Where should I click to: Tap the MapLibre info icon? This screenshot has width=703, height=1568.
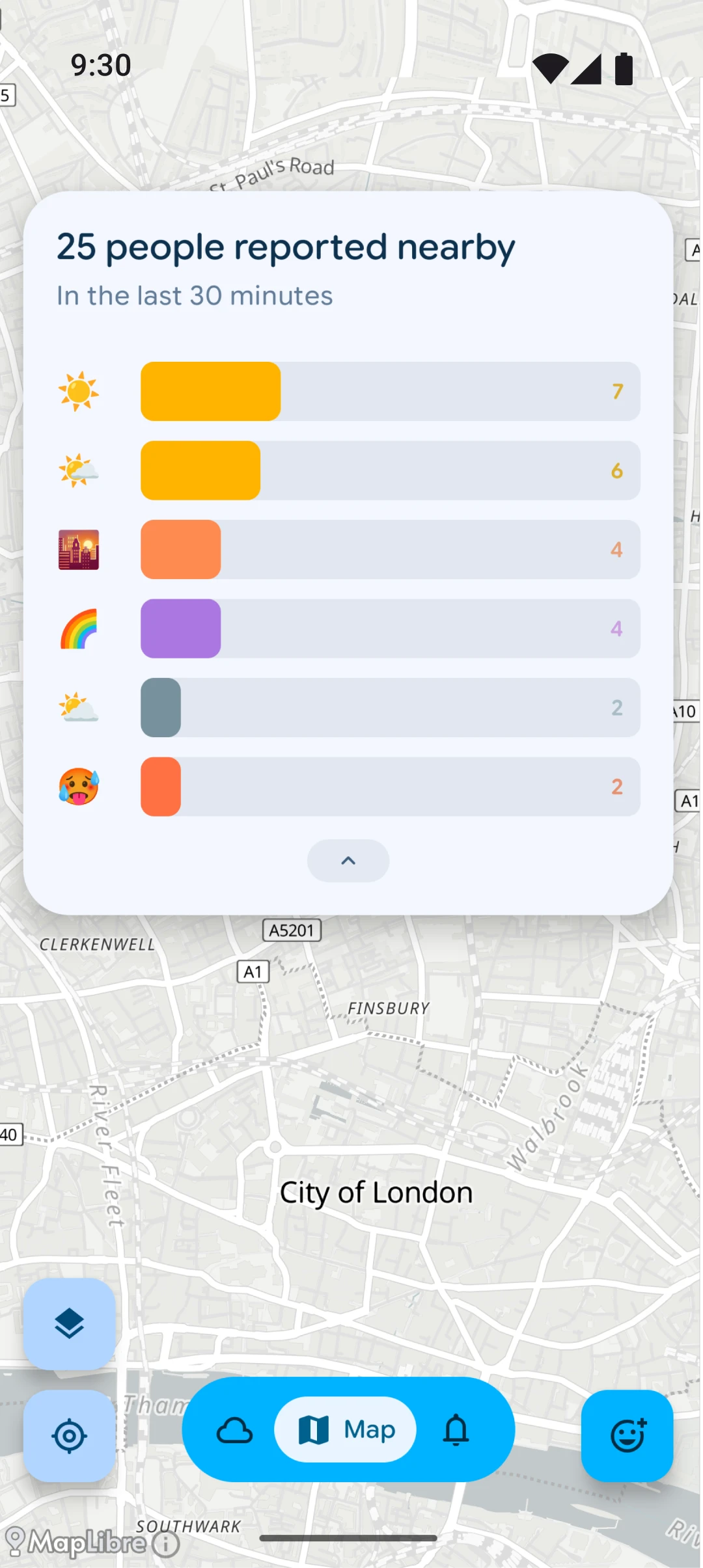[165, 1542]
